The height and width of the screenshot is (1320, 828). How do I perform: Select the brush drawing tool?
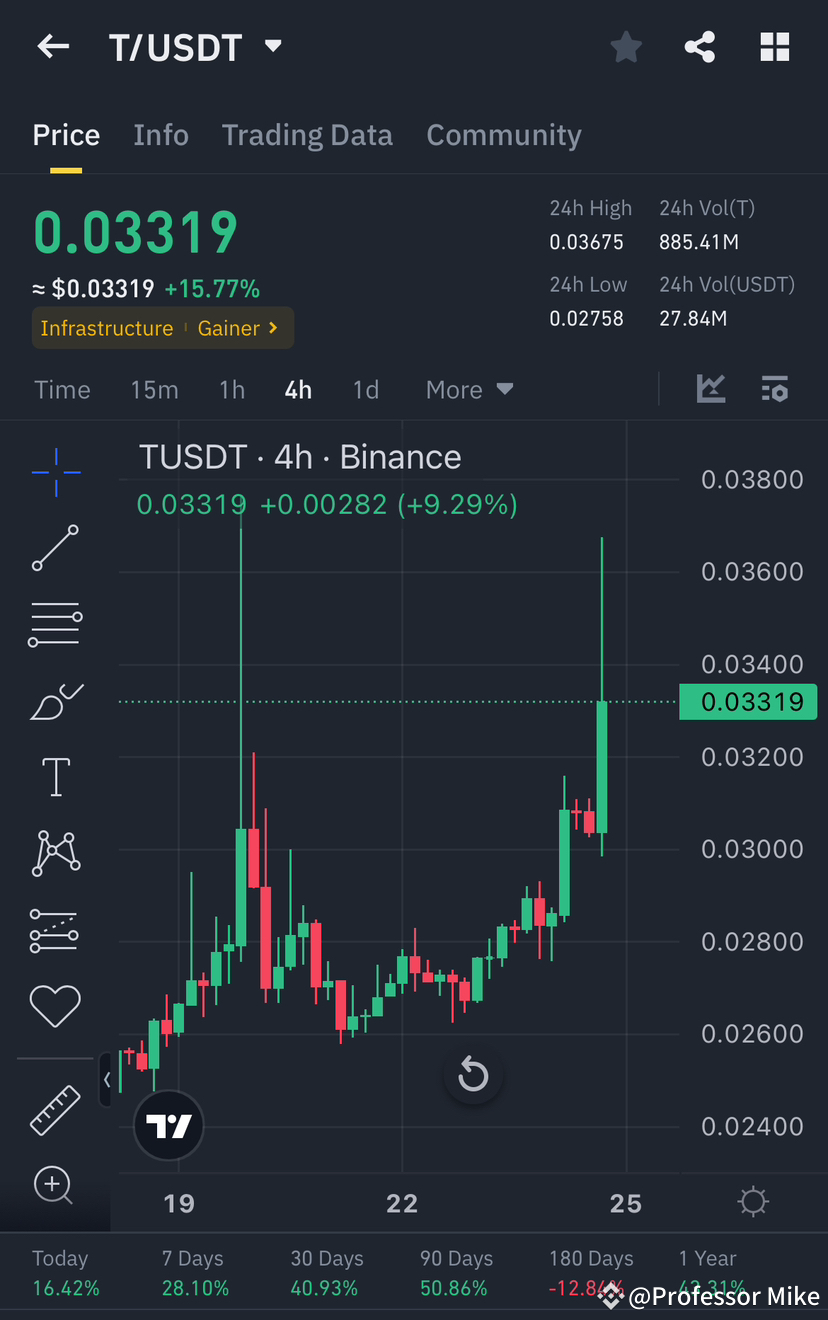click(54, 700)
